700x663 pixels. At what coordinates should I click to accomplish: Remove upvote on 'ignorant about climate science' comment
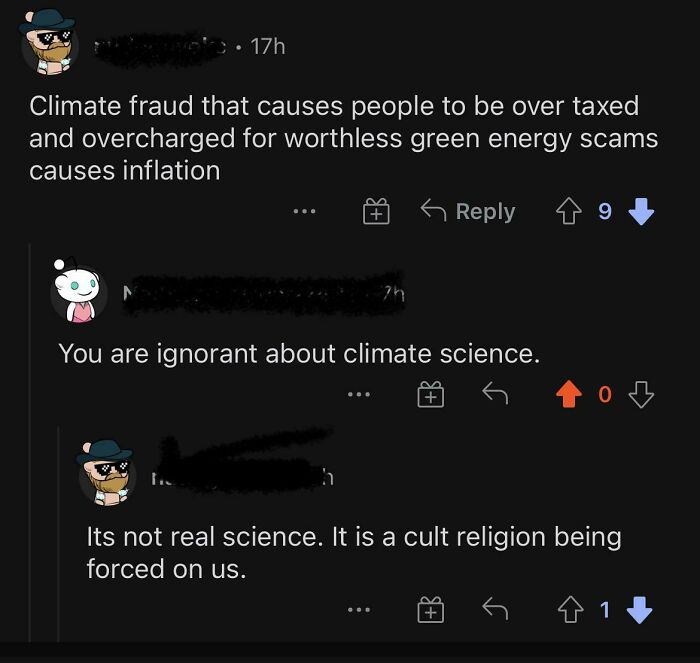567,395
